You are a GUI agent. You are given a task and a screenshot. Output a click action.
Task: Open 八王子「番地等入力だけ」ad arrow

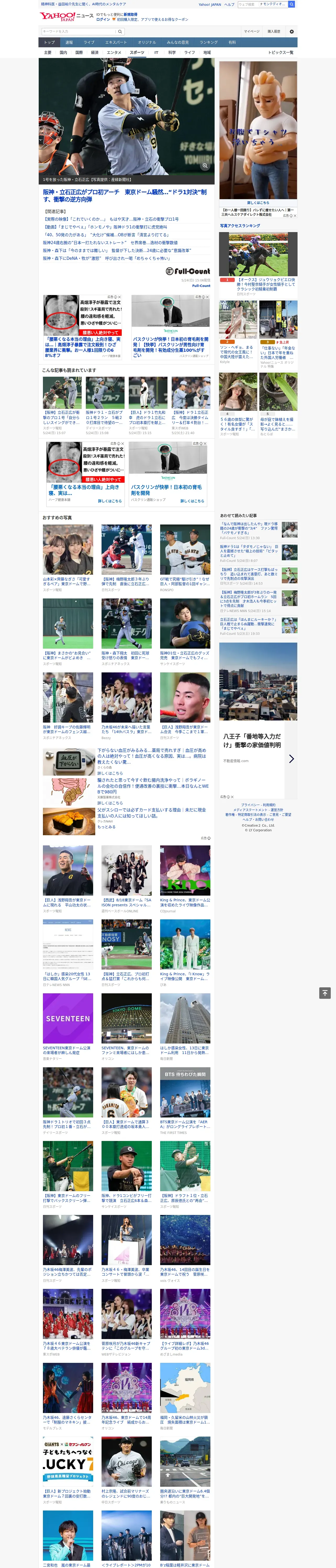(291, 758)
